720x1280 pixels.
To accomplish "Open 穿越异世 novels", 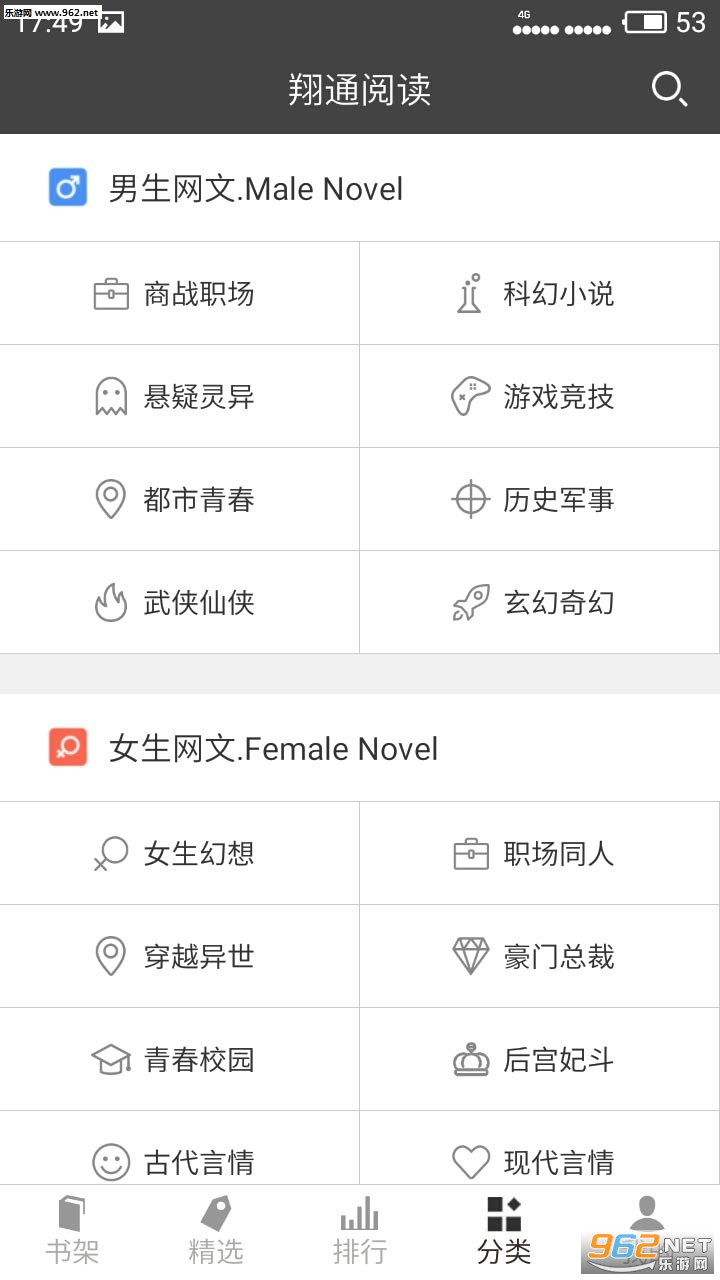I will [180, 956].
